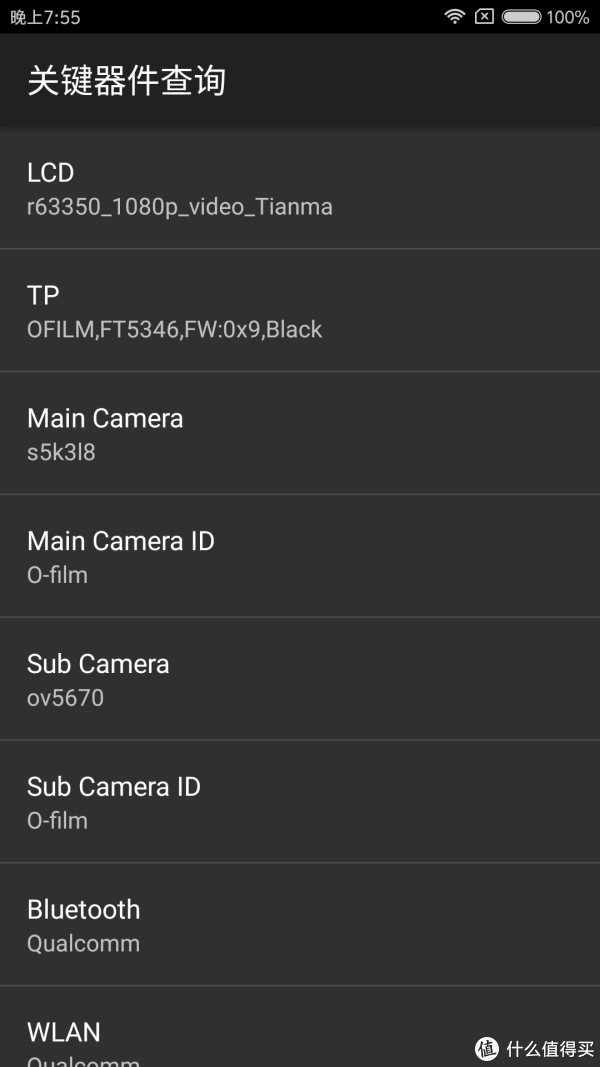Select the WLAN row

click(300, 1027)
